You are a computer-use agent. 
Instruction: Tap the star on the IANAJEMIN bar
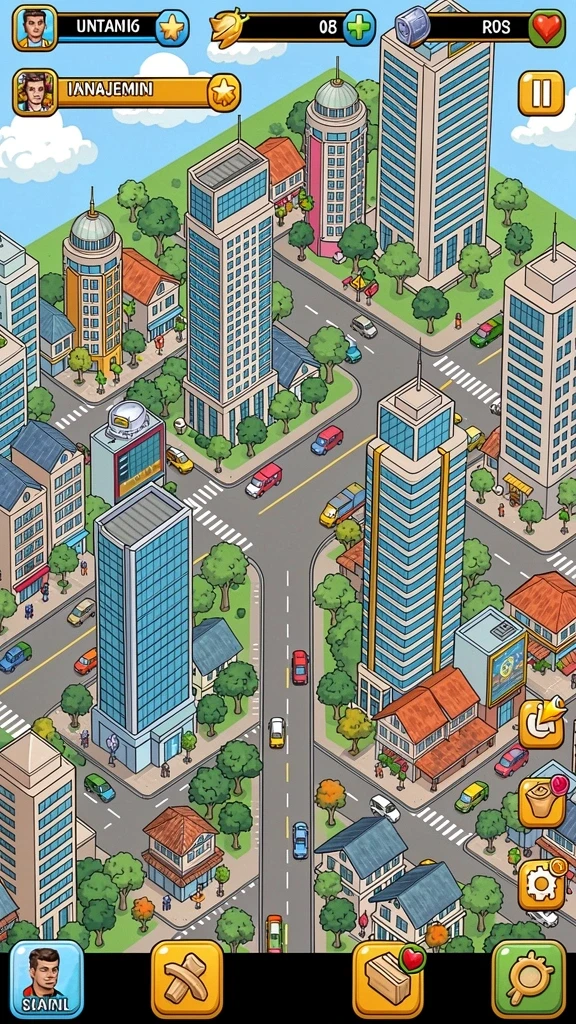pyautogui.click(x=223, y=93)
